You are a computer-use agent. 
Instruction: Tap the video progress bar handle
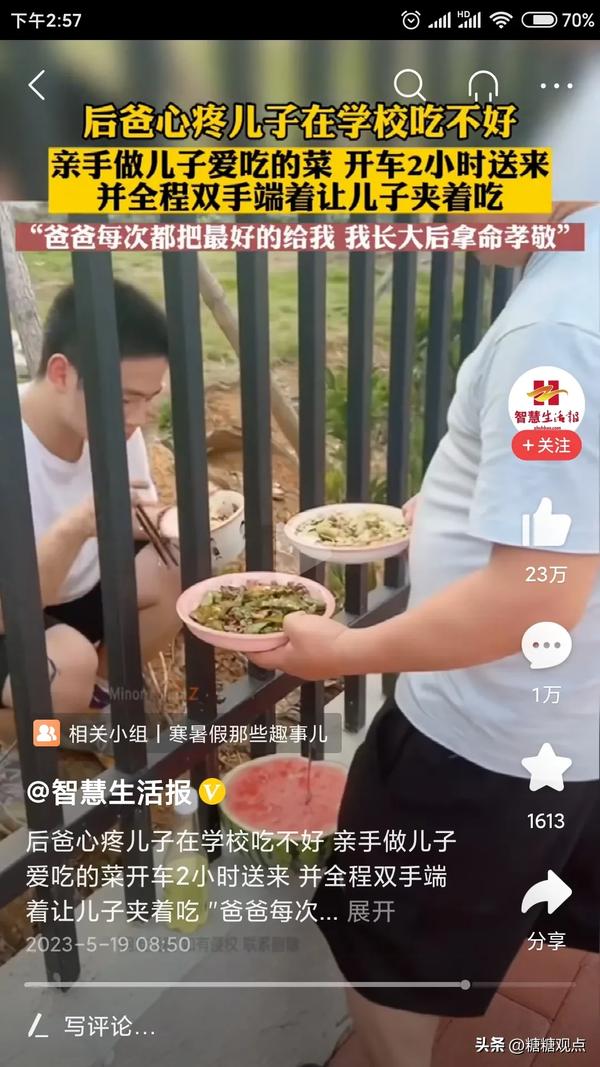[465, 984]
